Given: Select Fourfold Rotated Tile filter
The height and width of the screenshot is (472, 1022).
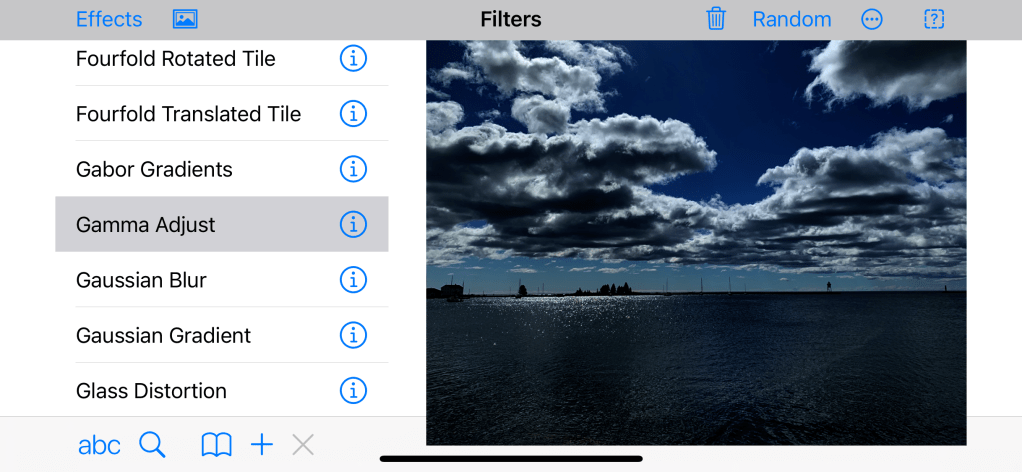Looking at the screenshot, I should pyautogui.click(x=175, y=59).
